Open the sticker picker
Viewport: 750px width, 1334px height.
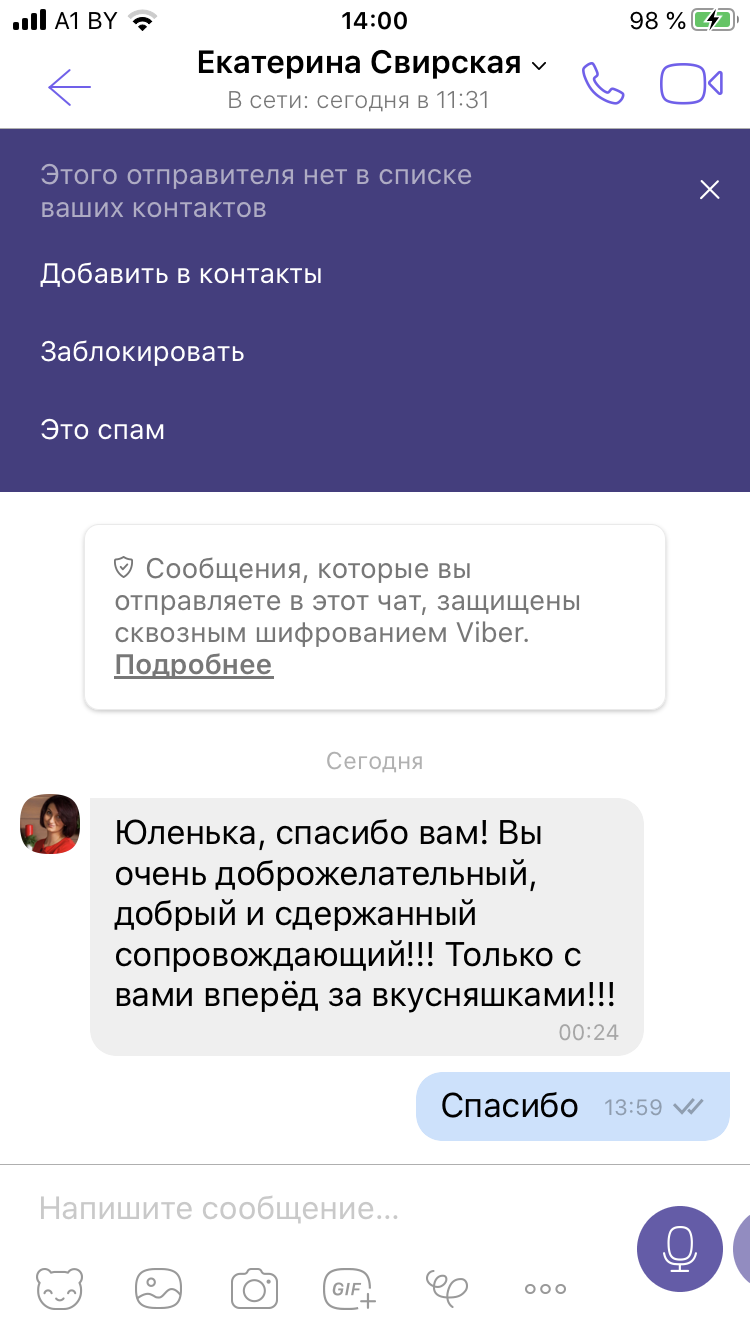(x=60, y=1288)
